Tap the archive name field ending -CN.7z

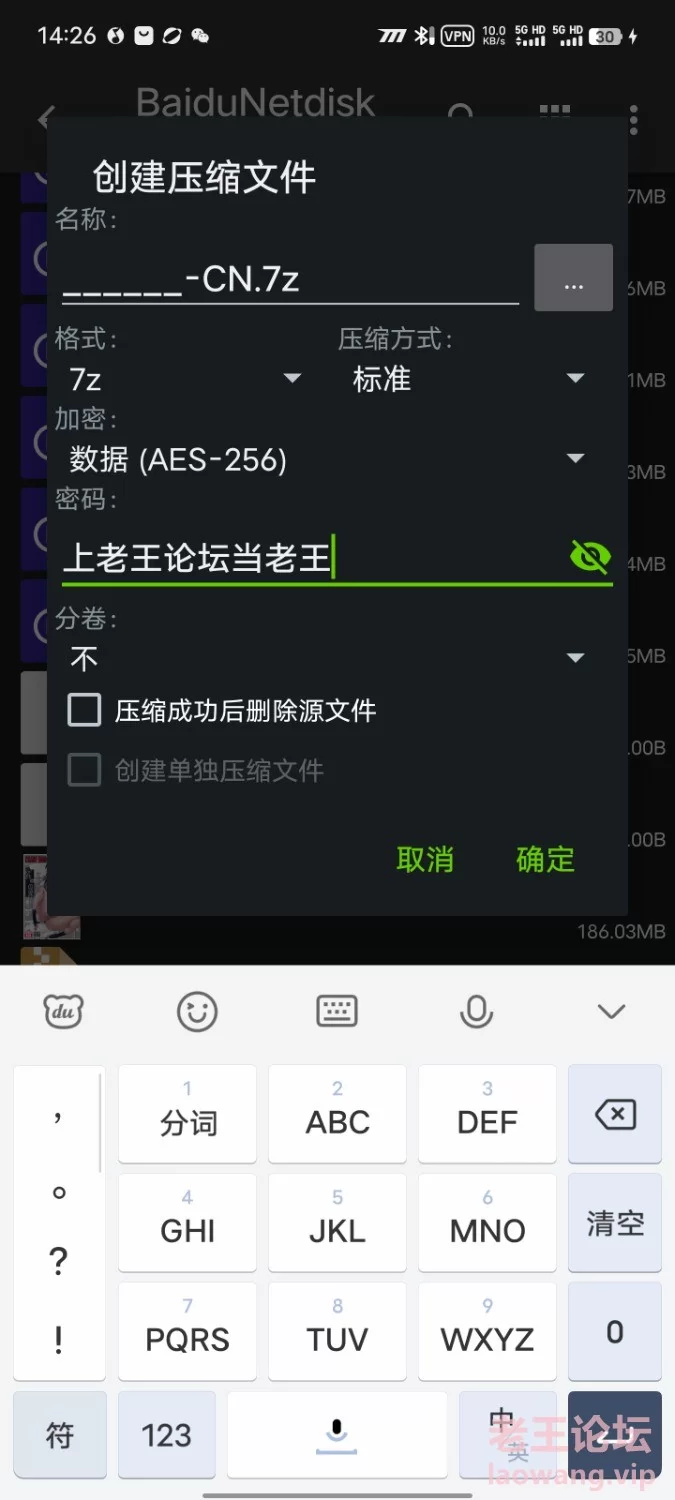point(290,279)
